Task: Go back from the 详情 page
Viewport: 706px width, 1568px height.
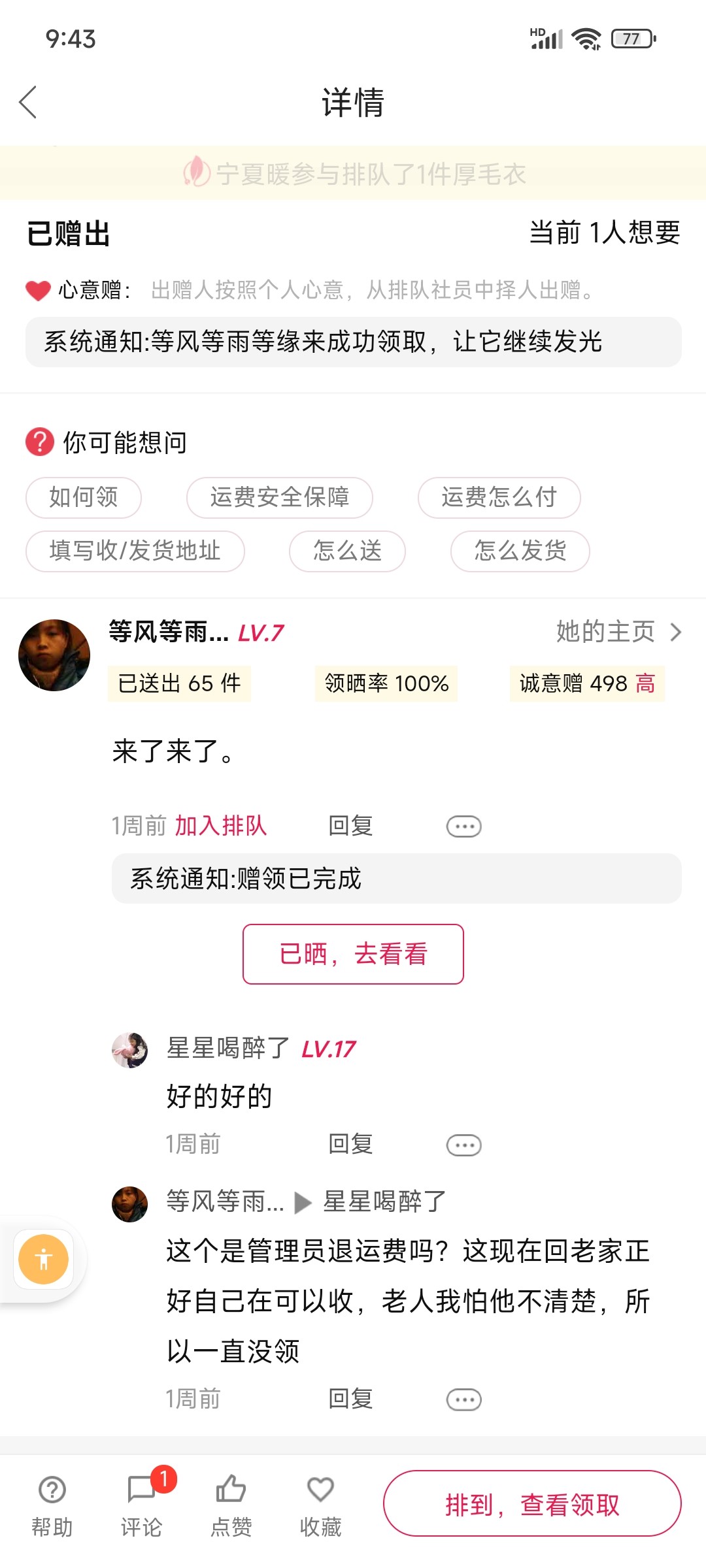Action: pos(28,103)
